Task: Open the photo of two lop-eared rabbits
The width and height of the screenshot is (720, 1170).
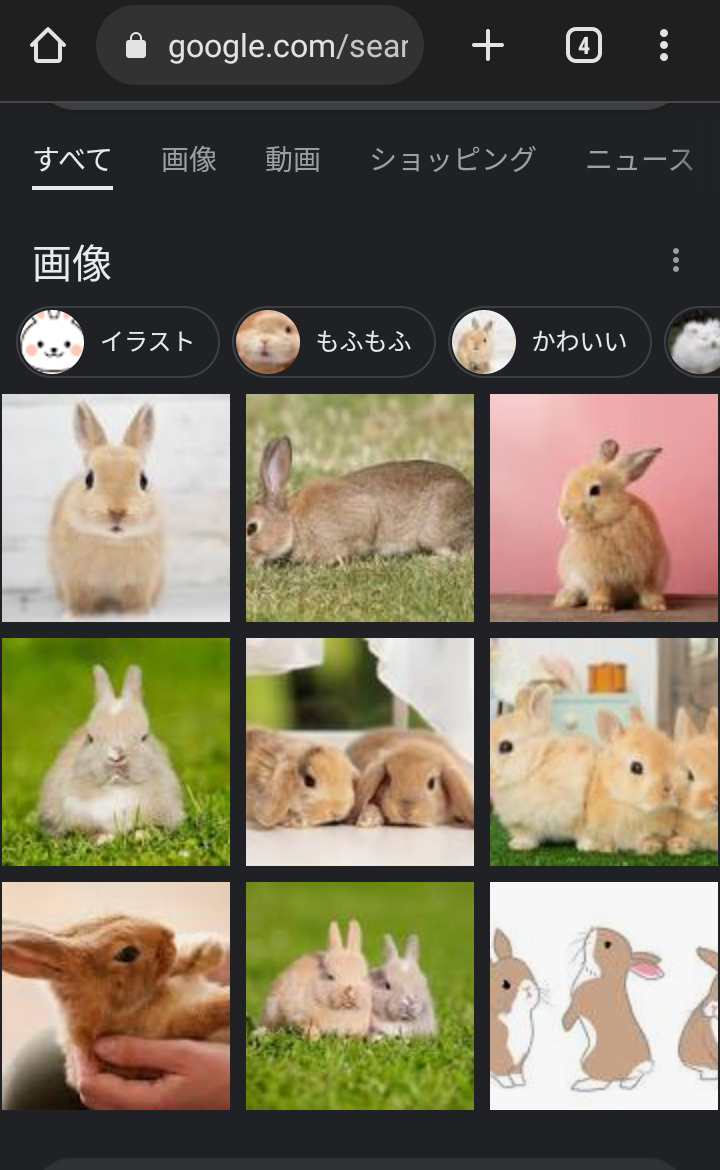Action: pos(360,752)
